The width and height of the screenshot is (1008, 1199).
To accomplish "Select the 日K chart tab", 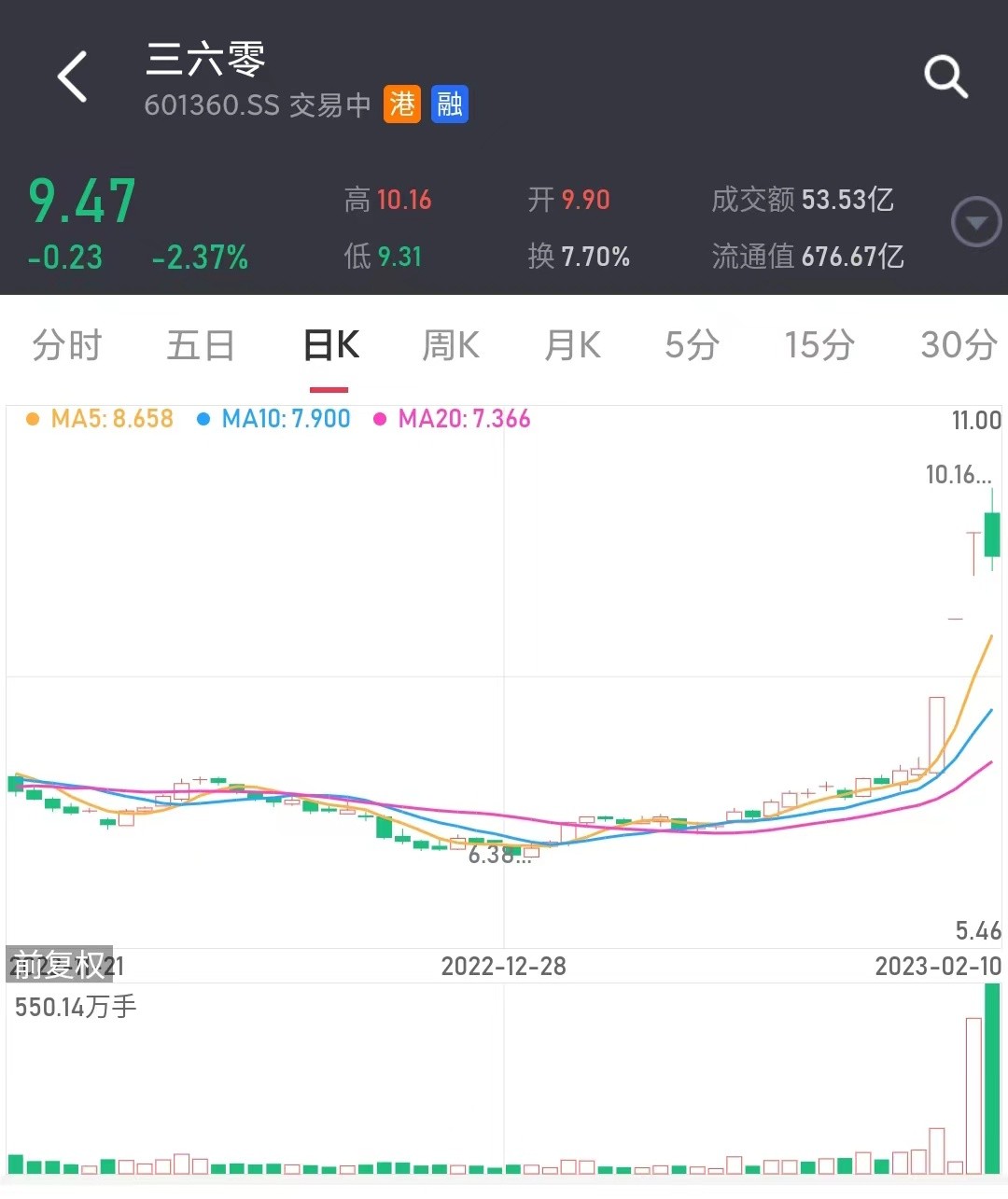I will pos(330,345).
